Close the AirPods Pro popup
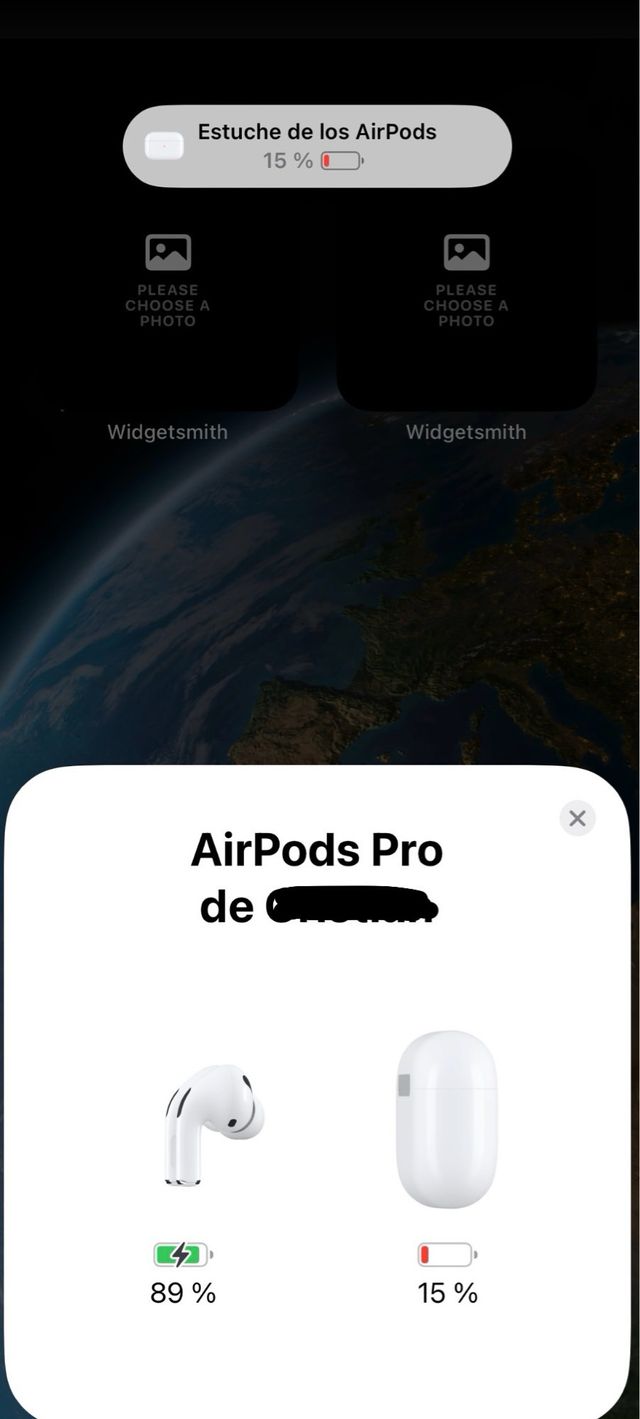The image size is (640, 1419). 577,818
